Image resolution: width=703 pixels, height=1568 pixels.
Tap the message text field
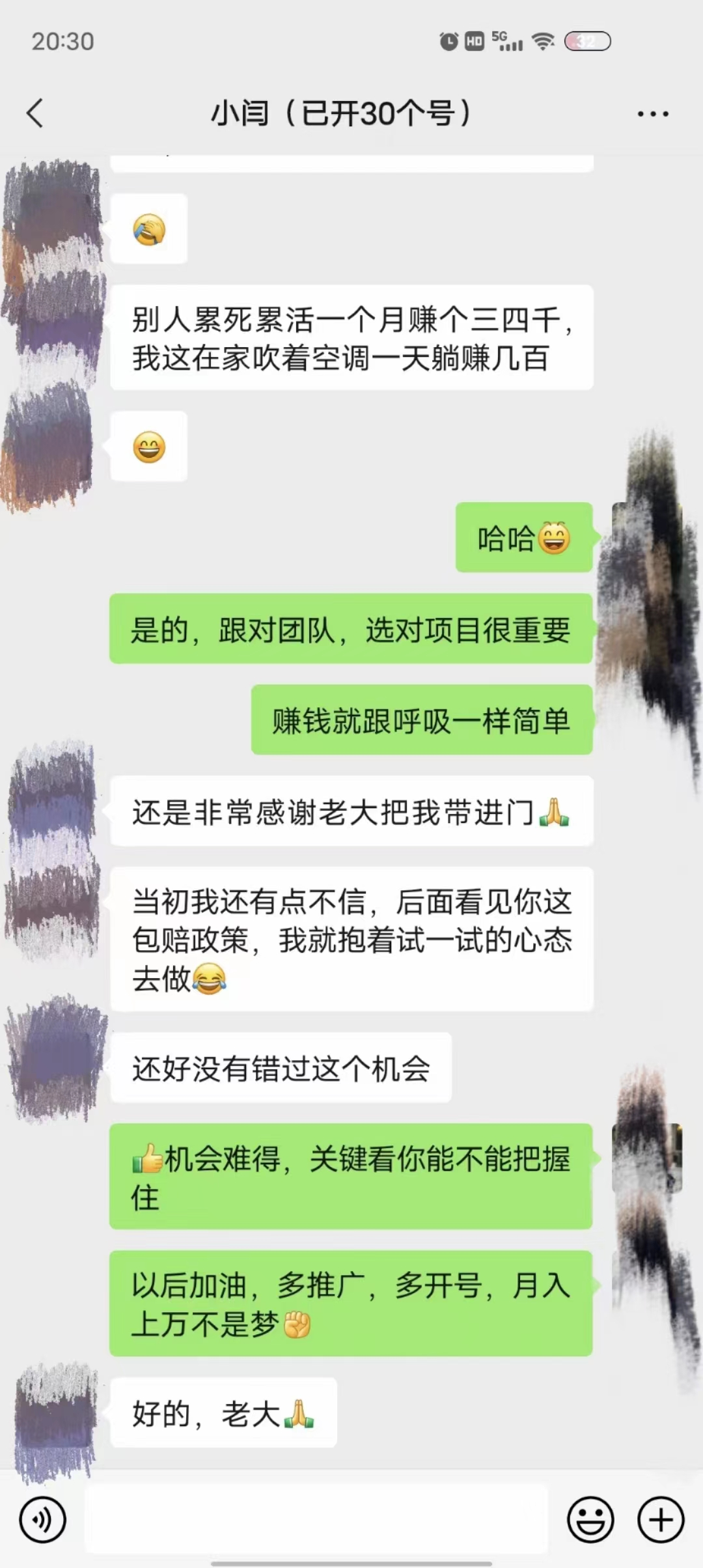316,1519
